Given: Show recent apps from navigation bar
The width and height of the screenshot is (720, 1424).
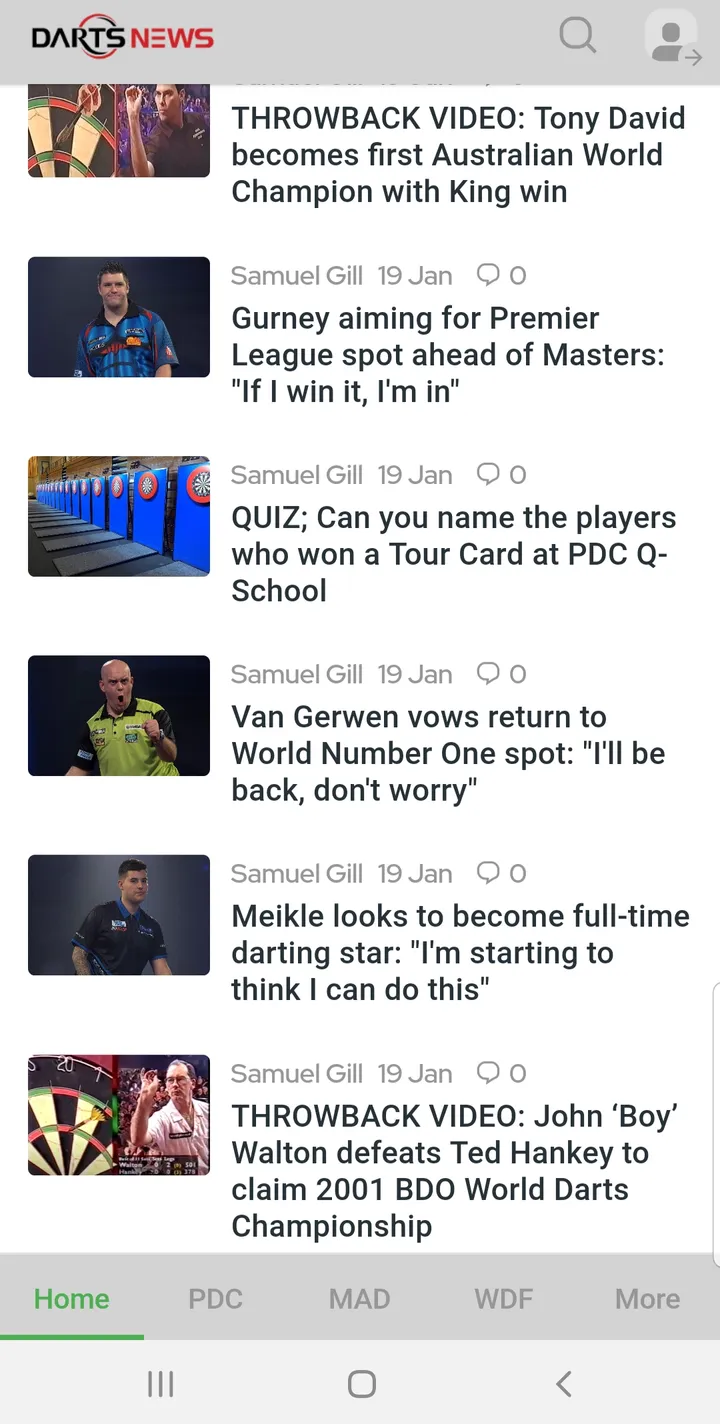Looking at the screenshot, I should [x=160, y=1384].
